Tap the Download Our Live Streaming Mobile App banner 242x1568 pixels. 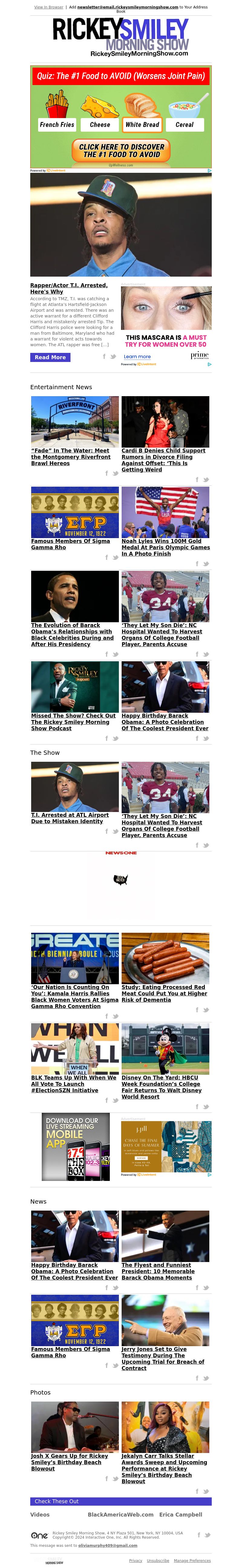tap(75, 1147)
